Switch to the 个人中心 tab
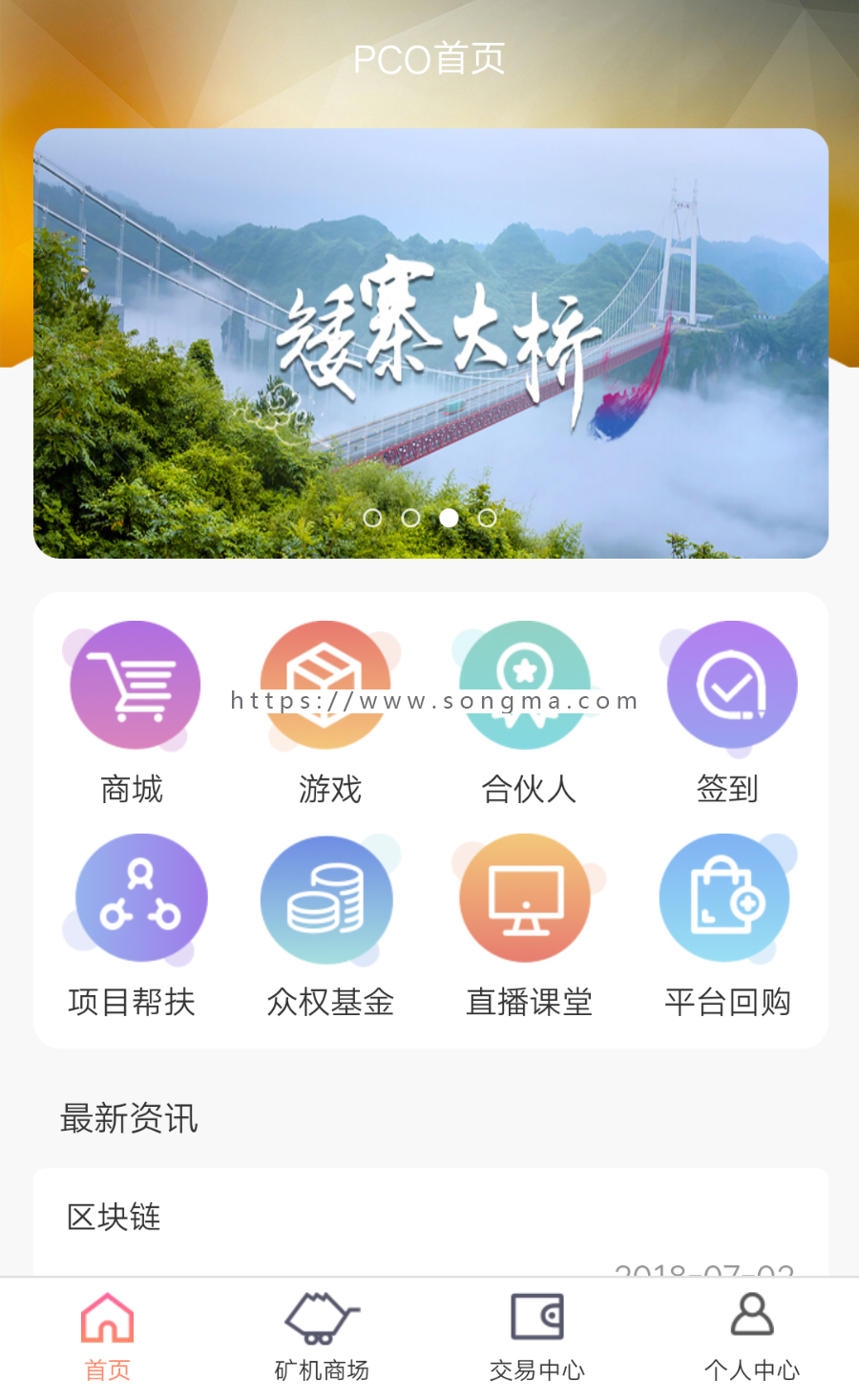This screenshot has height=1400, width=859. tap(752, 1337)
